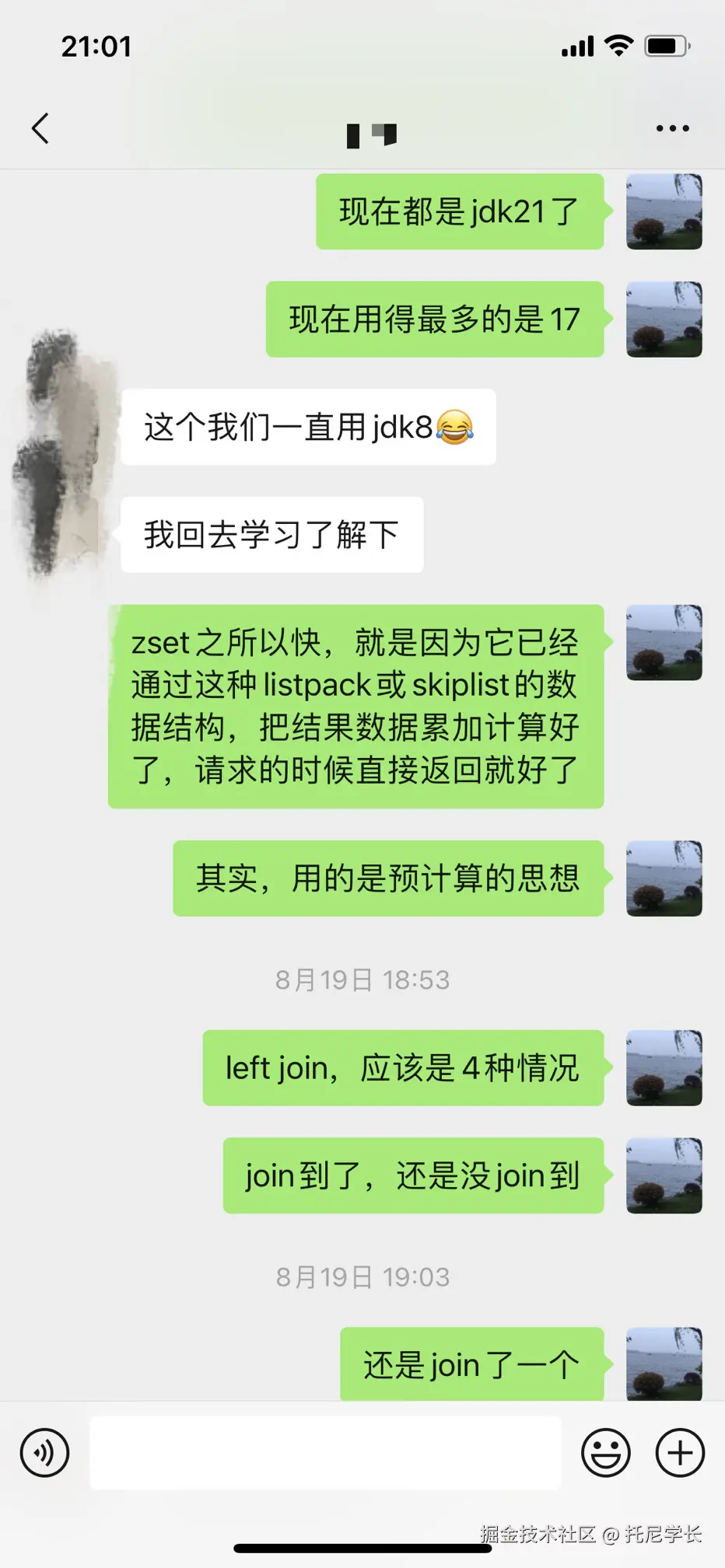
Task: Tap the plus icon to attach content
Action: pyautogui.click(x=679, y=1452)
